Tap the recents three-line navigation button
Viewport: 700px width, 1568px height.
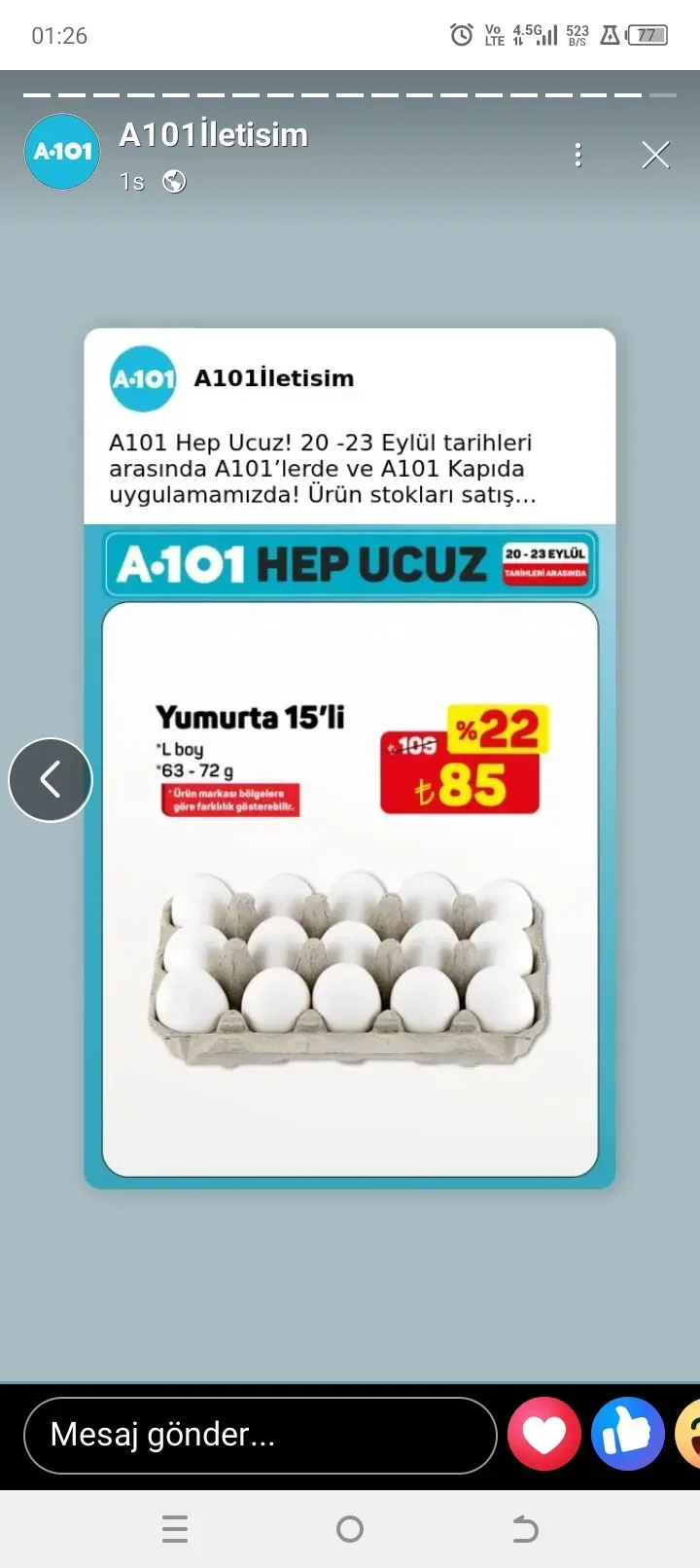175,1529
